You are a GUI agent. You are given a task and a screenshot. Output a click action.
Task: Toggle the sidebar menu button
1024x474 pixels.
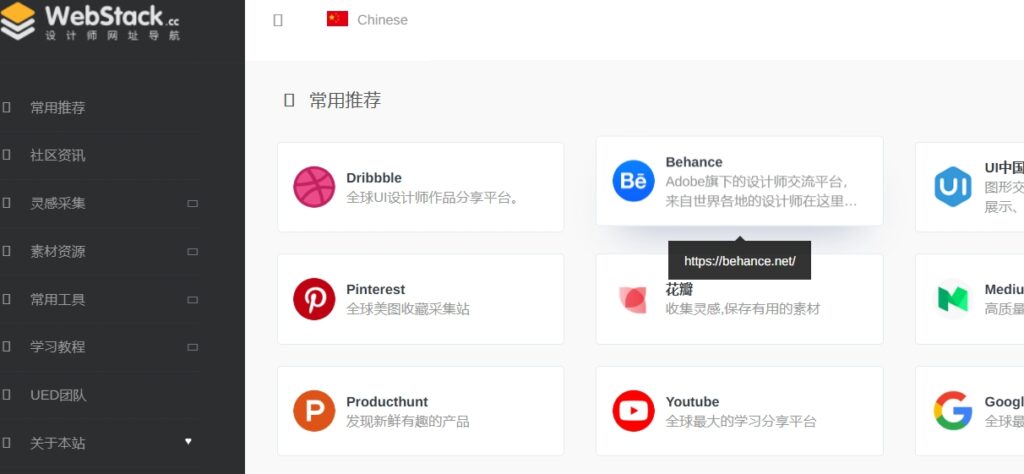(278, 20)
